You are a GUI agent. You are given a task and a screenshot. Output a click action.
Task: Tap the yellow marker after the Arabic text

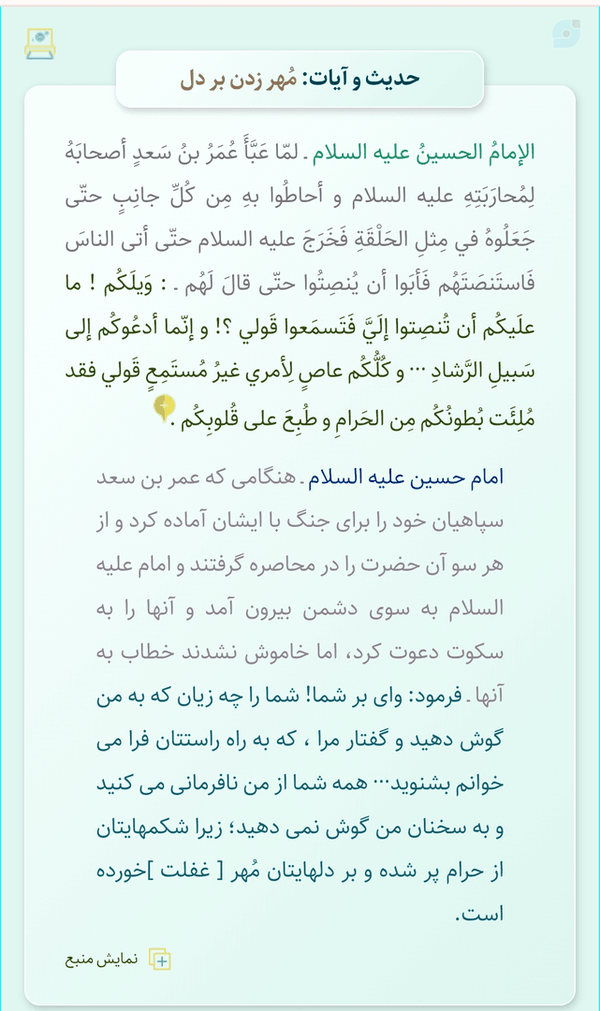click(164, 408)
